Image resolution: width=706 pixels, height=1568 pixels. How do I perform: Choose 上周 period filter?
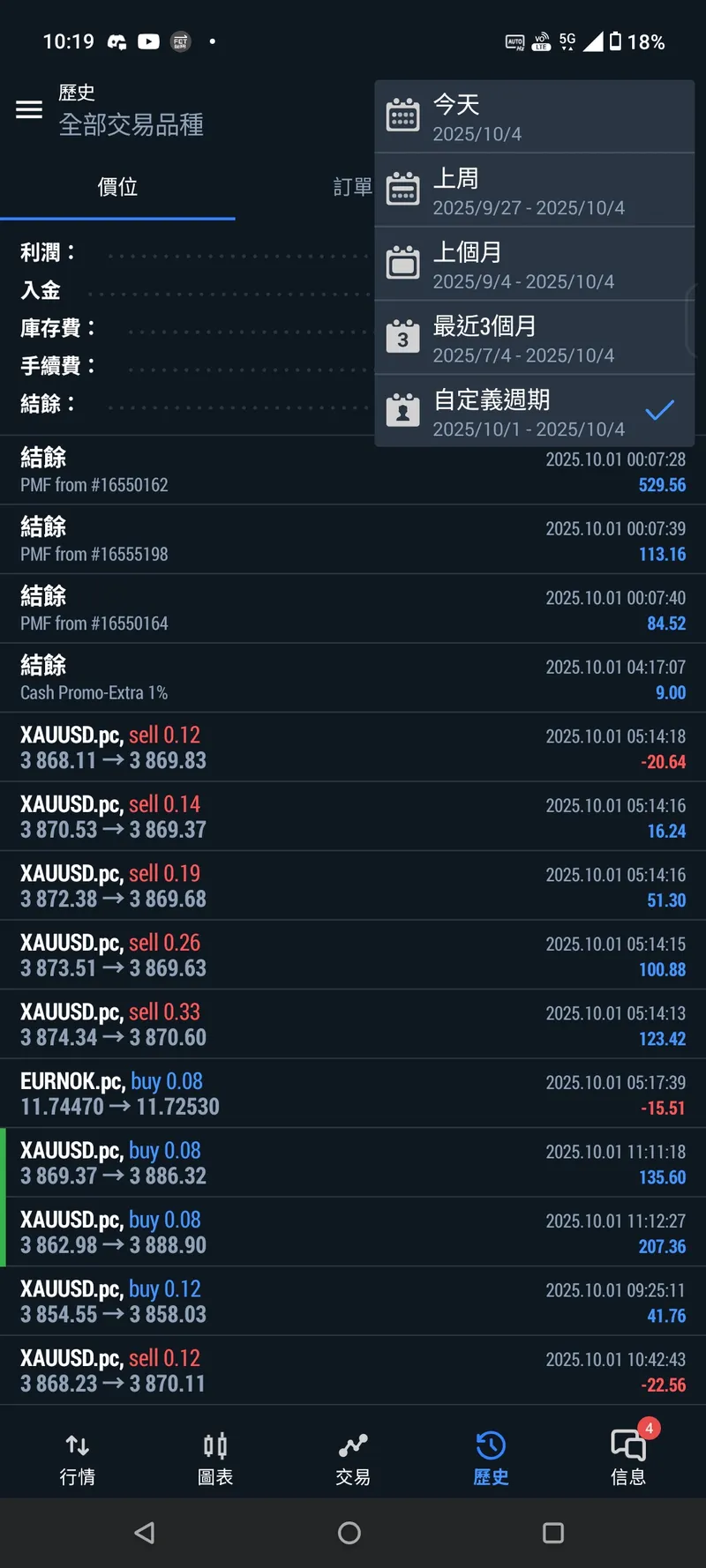pos(534,190)
